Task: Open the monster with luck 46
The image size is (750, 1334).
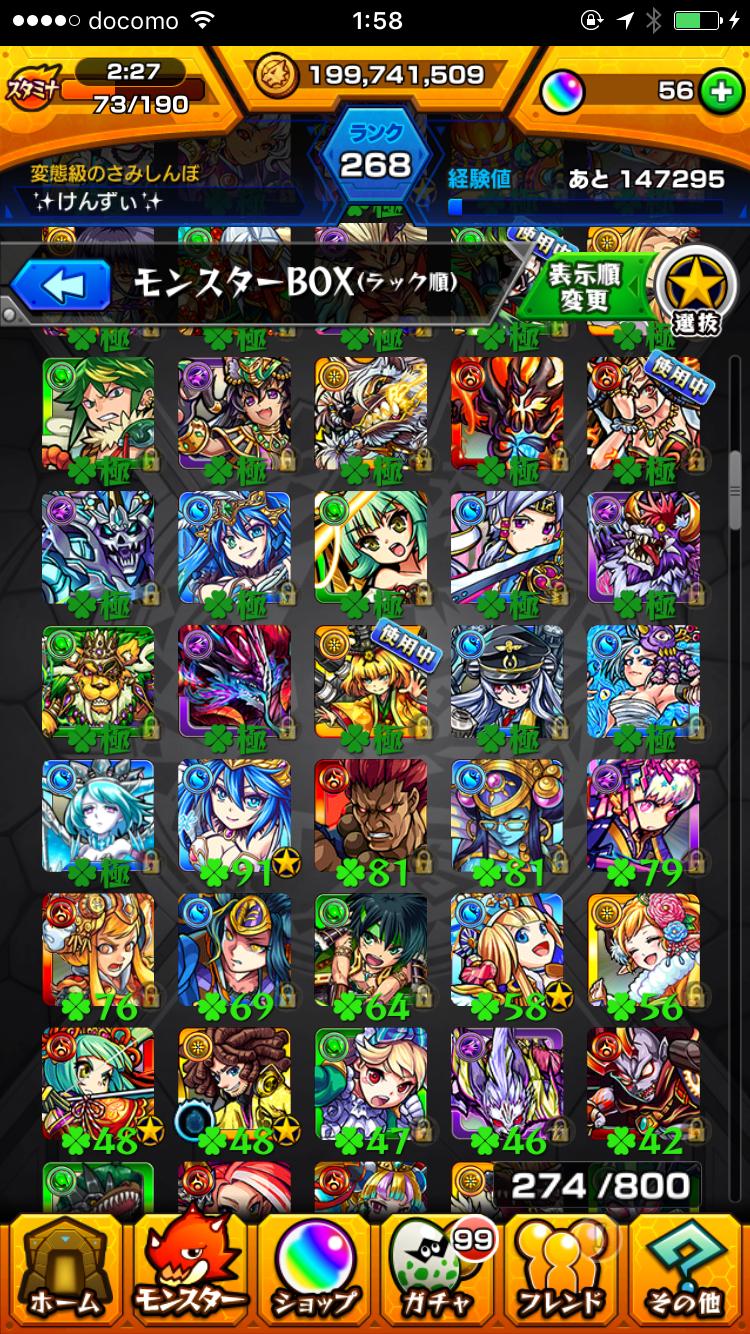Action: pos(506,1086)
